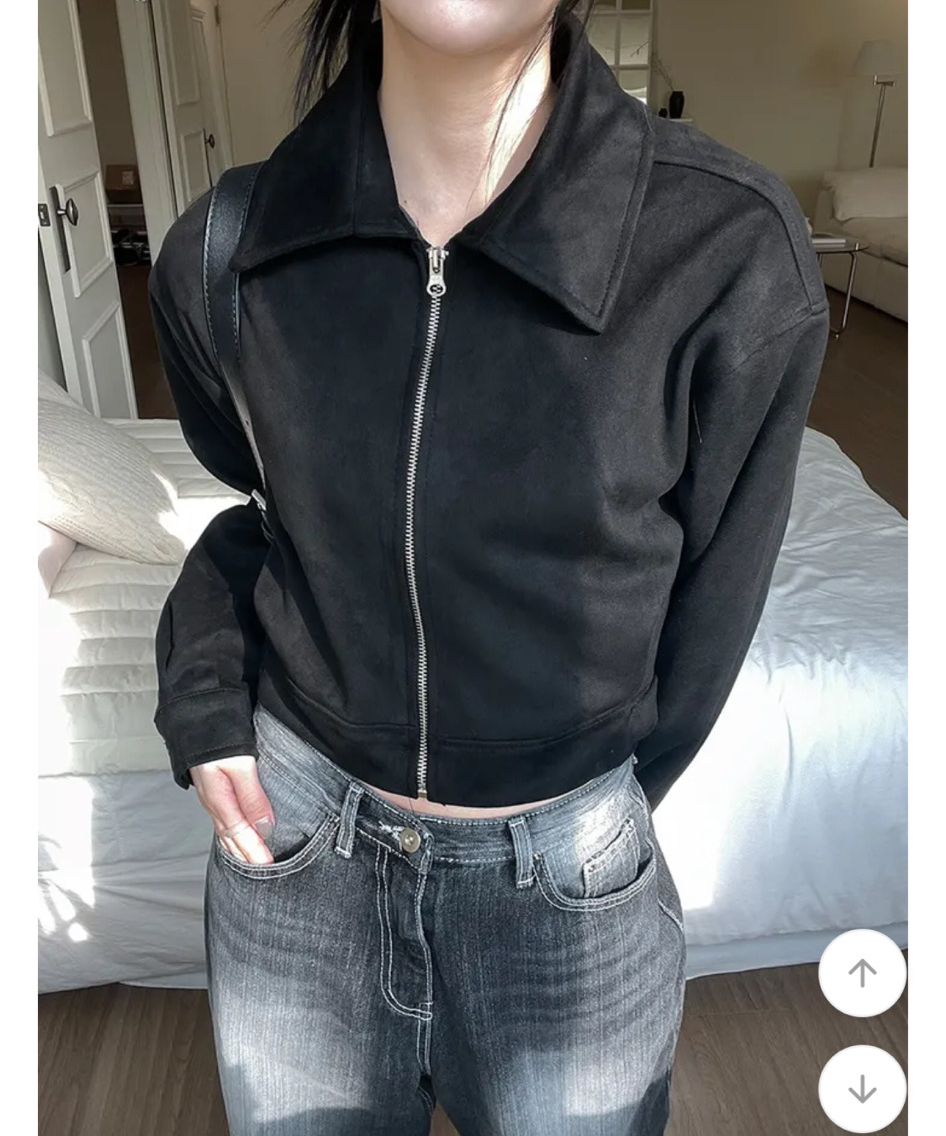946x1136 pixels.
Task: Tap the scroll-to-top arrow button
Action: [862, 973]
